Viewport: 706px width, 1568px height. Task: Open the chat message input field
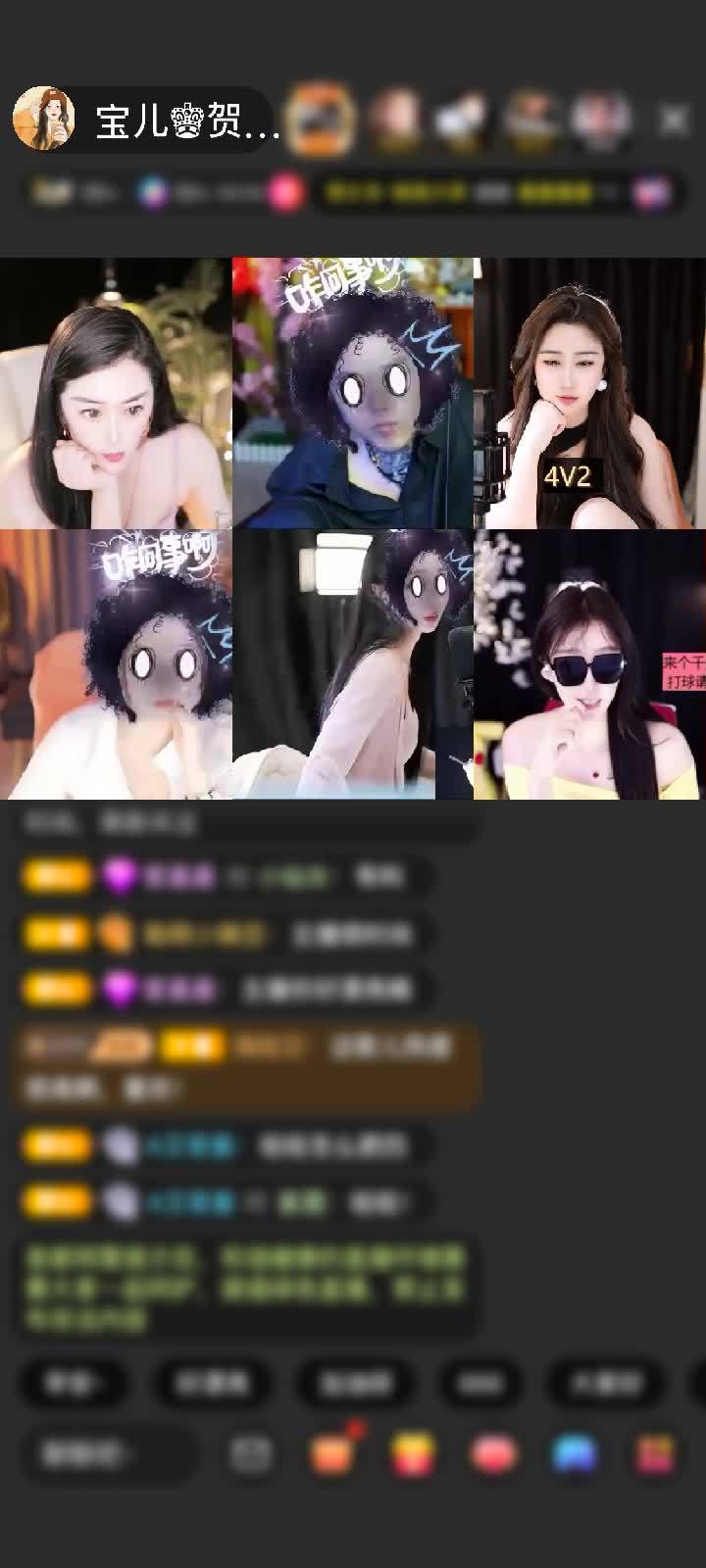(x=103, y=1454)
